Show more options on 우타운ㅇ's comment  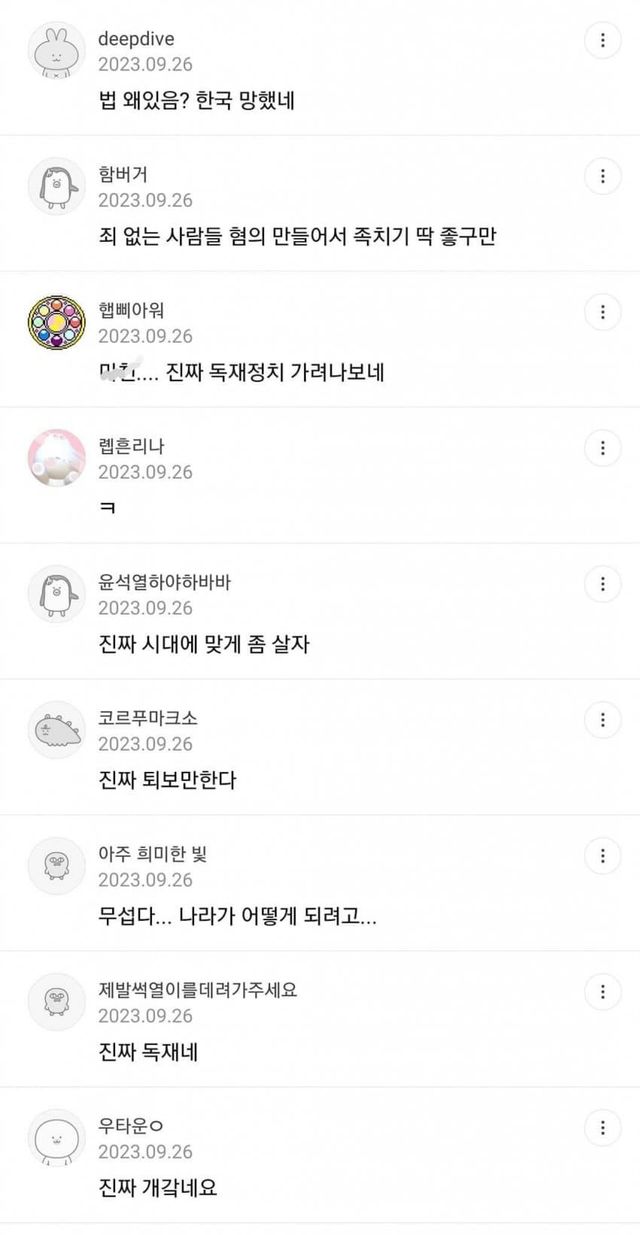pos(602,1128)
